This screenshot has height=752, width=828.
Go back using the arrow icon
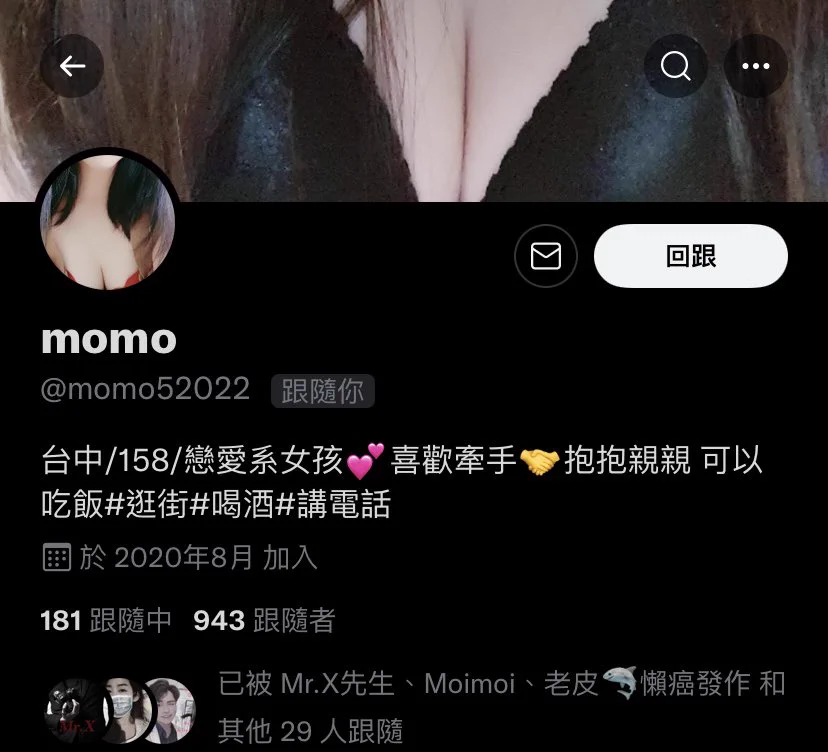tap(72, 66)
